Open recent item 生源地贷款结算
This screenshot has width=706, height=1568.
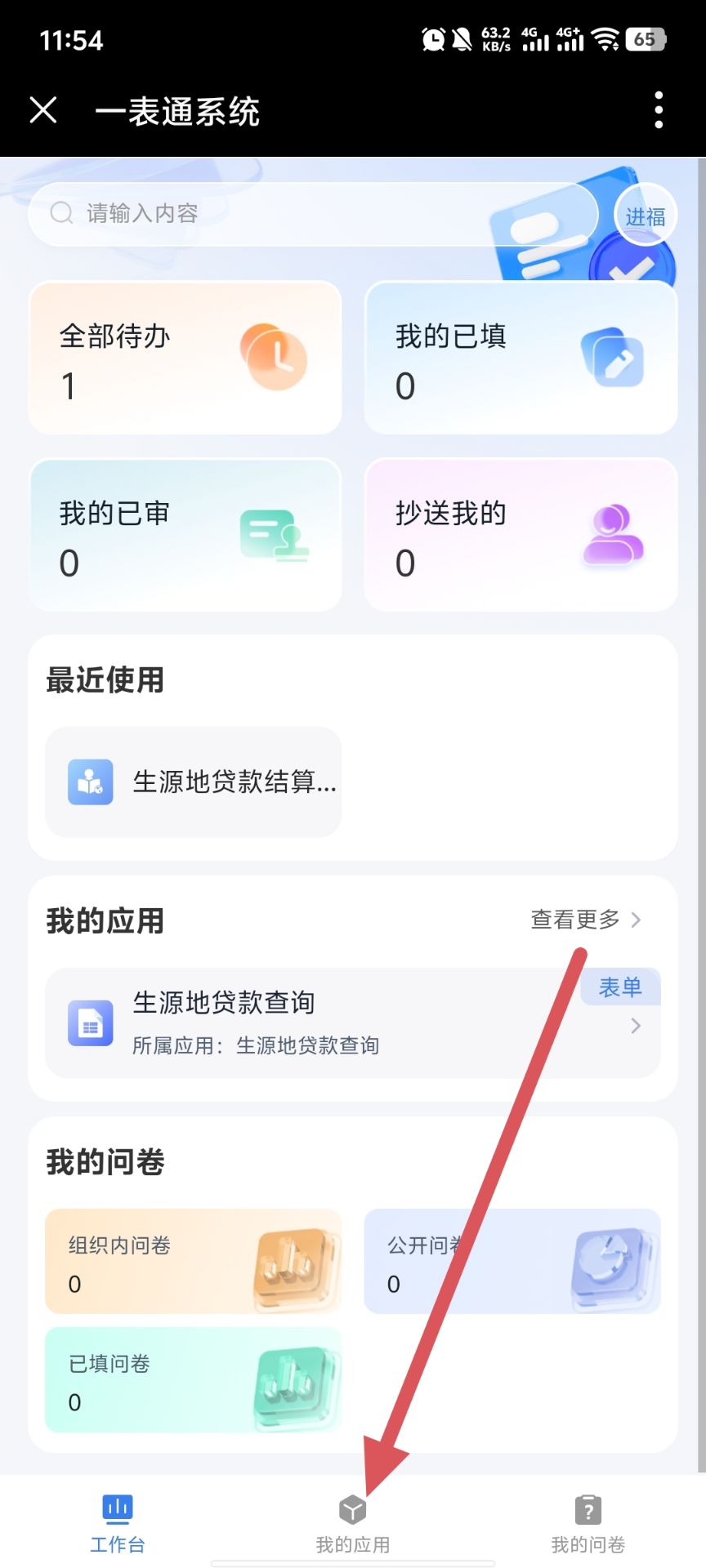tap(194, 782)
